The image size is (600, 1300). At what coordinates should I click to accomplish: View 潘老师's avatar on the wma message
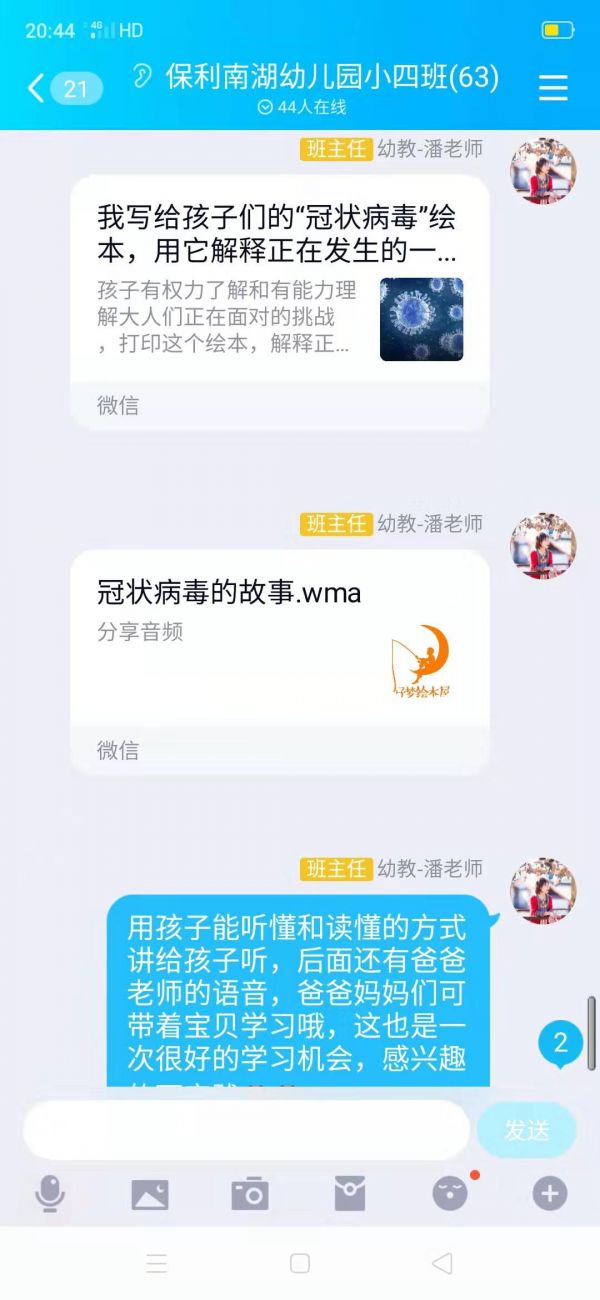click(x=543, y=546)
